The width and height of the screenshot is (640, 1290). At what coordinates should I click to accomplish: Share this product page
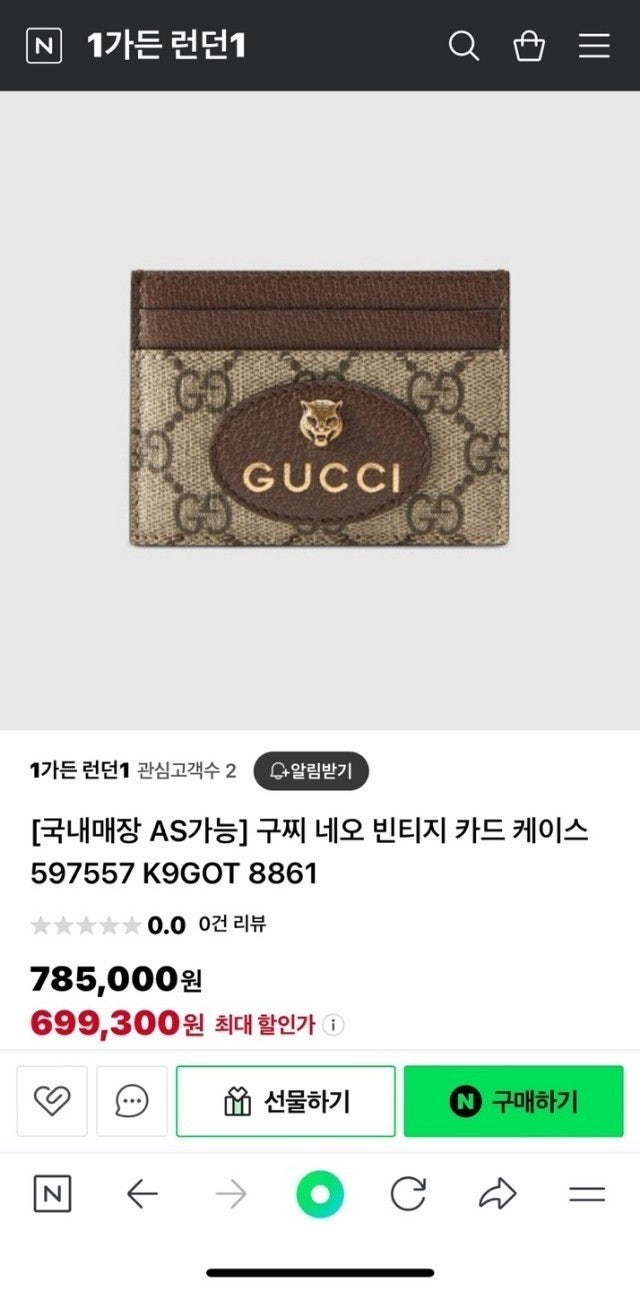click(x=498, y=1194)
